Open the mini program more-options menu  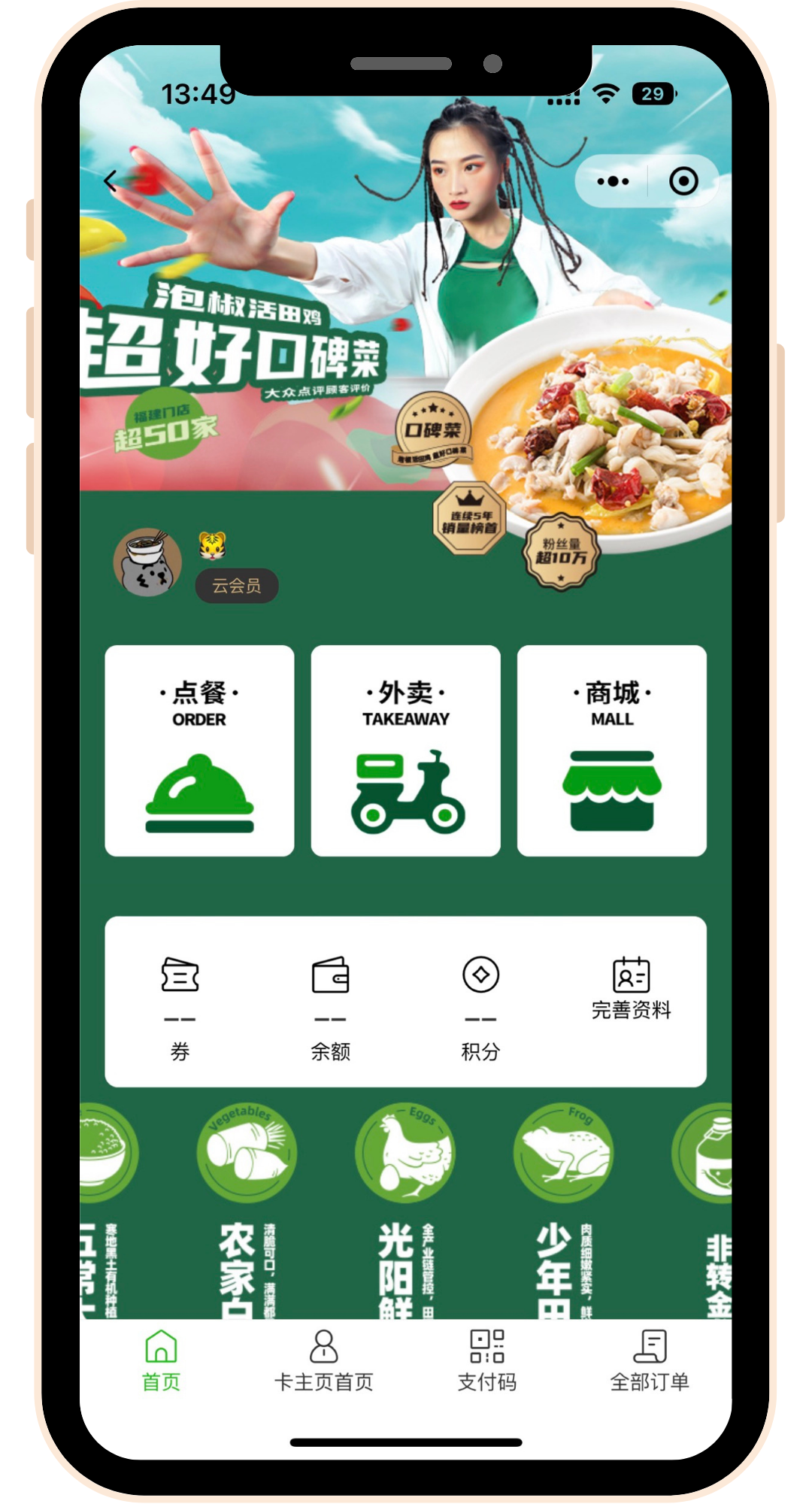click(x=613, y=181)
